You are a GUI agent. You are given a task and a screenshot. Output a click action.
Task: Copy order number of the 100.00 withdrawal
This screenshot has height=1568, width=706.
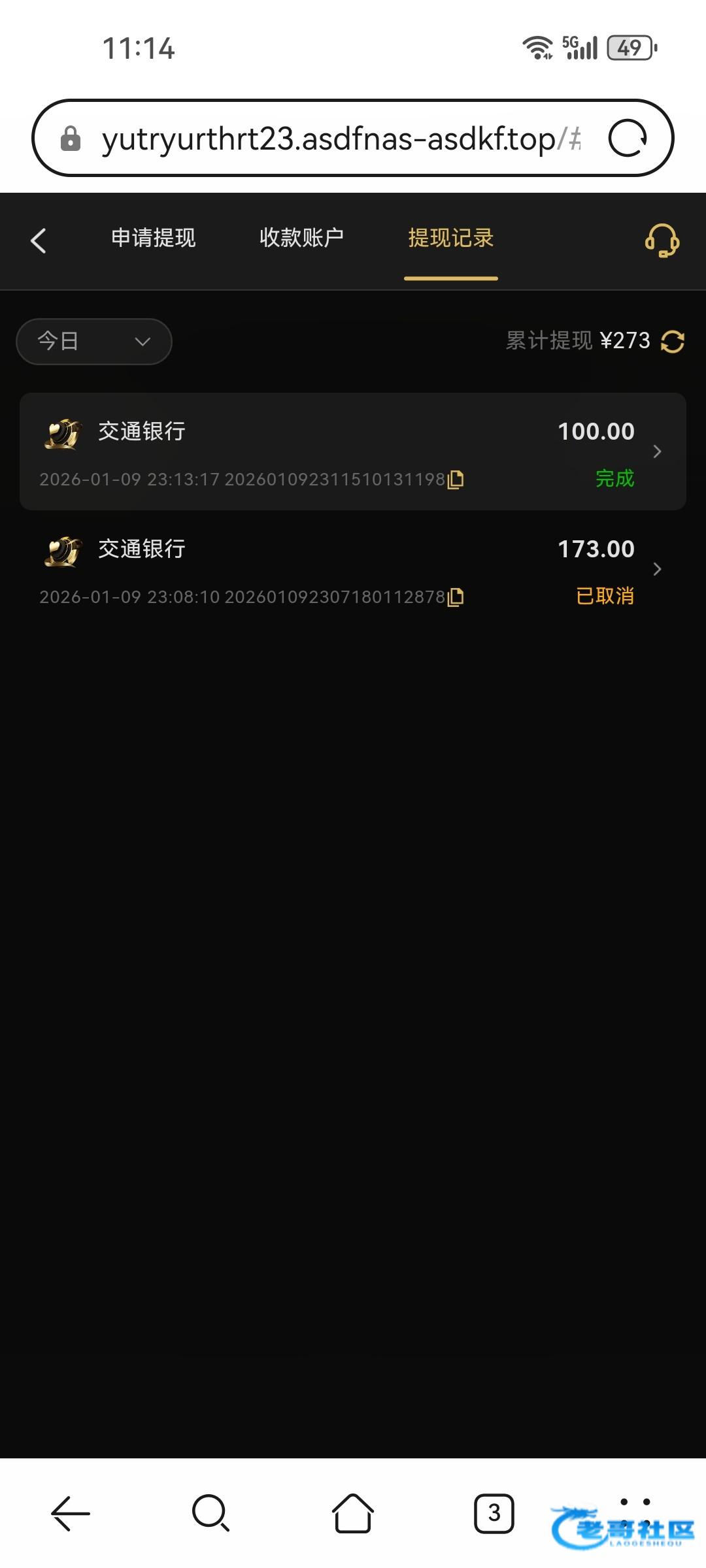[456, 480]
